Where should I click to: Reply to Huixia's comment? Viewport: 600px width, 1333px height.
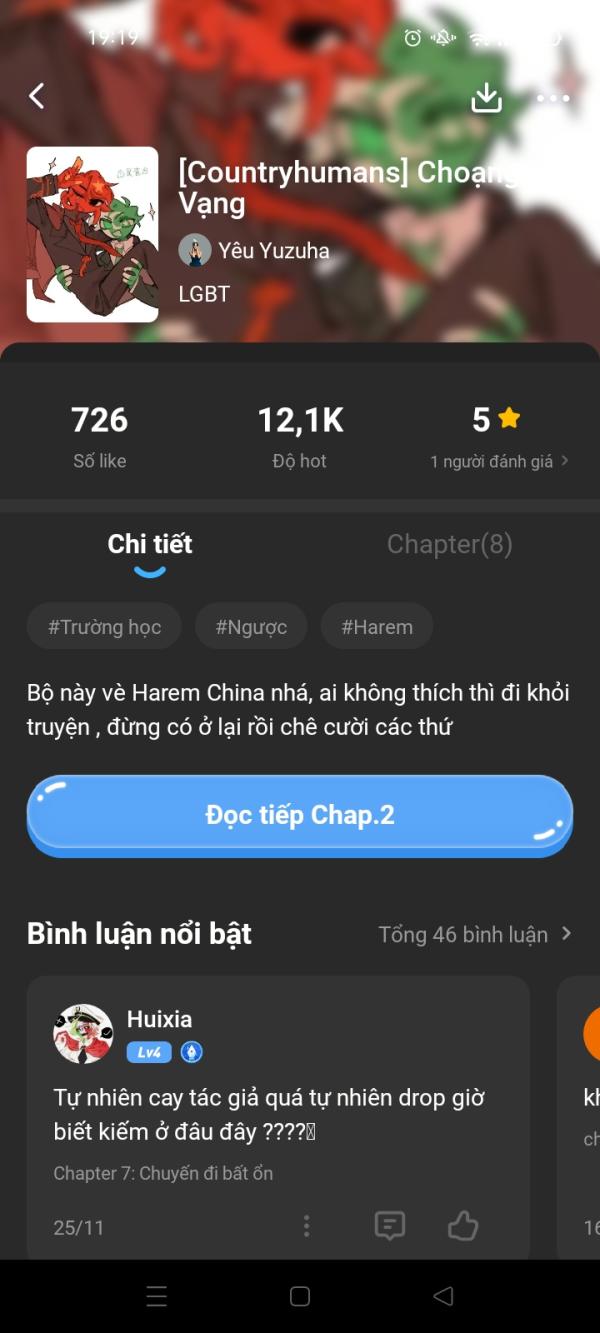click(x=389, y=1226)
